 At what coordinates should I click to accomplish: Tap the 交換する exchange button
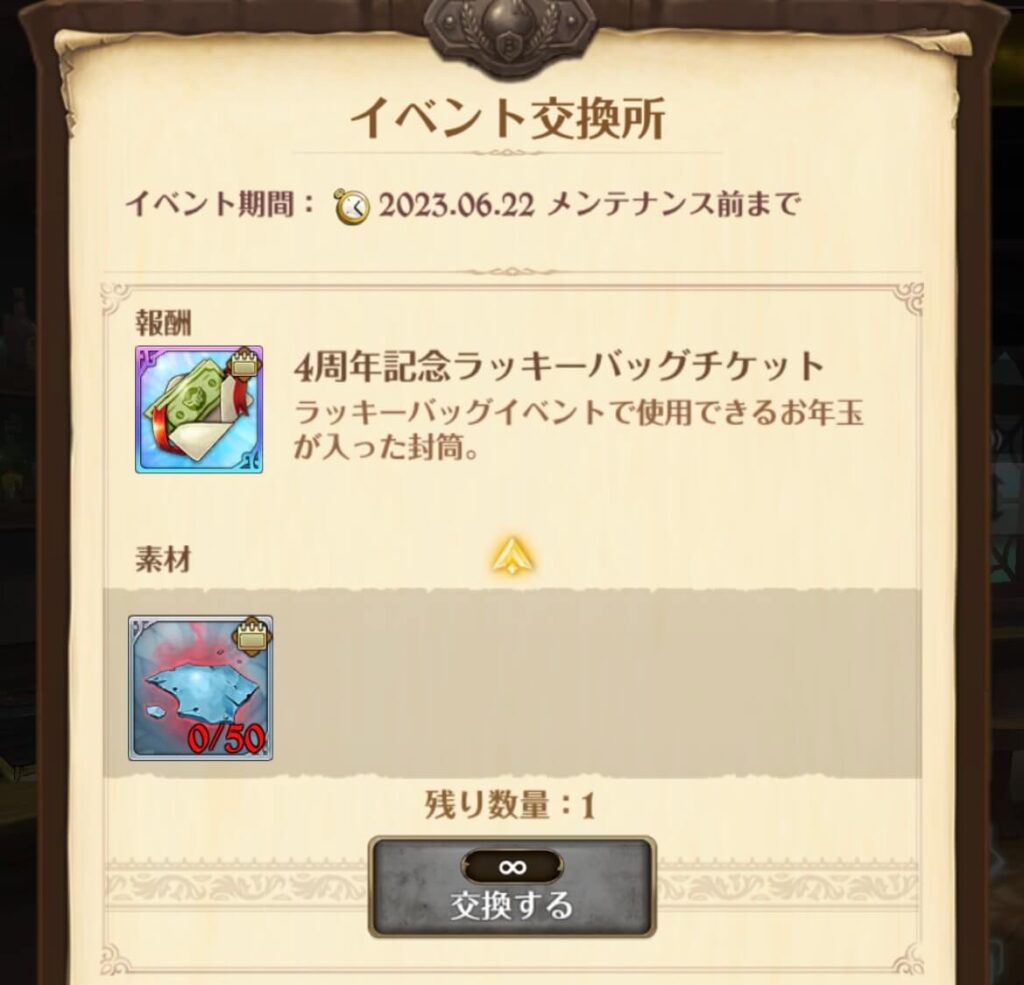click(x=512, y=888)
